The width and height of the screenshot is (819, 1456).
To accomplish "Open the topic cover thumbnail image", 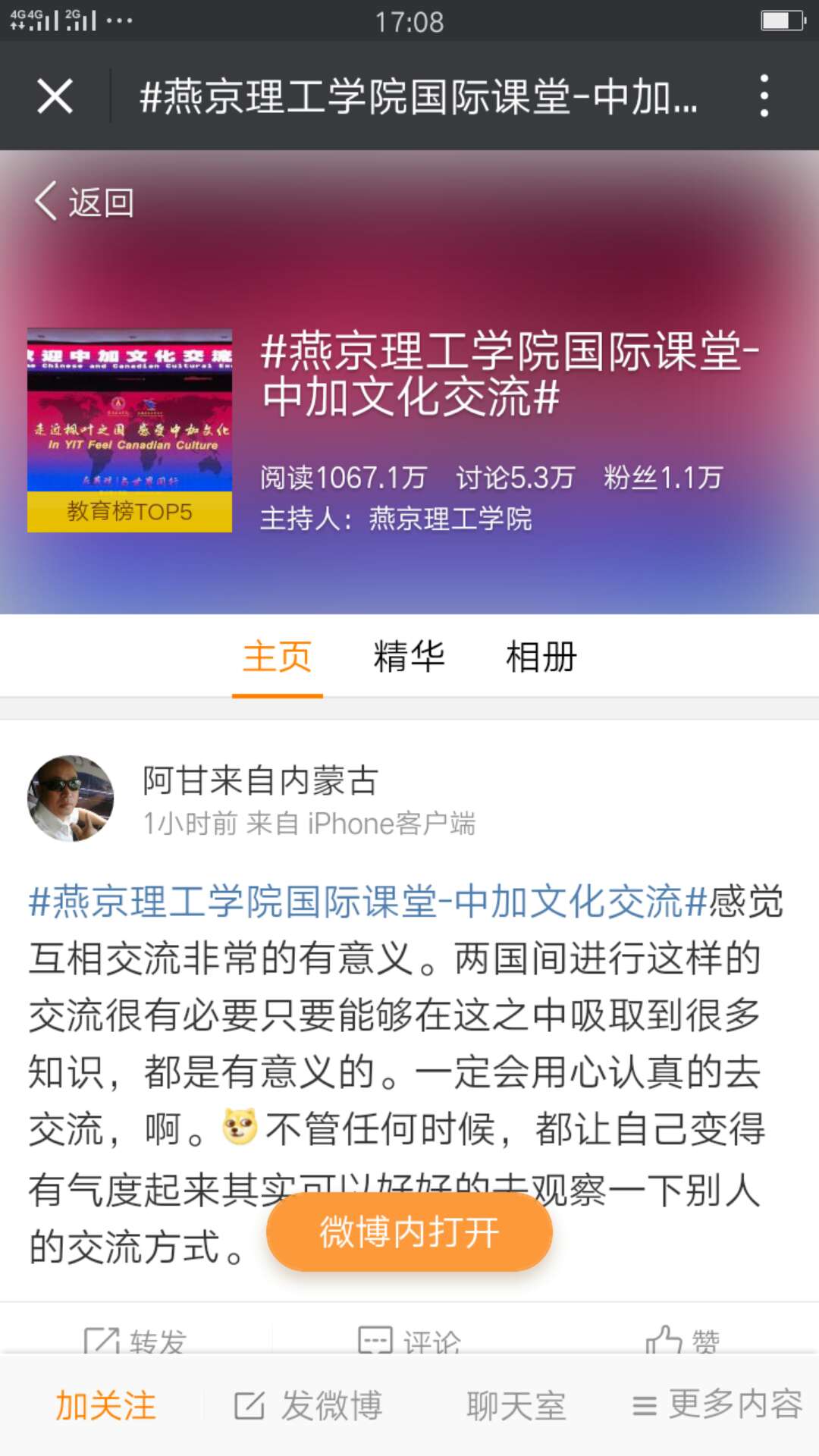I will coord(130,409).
